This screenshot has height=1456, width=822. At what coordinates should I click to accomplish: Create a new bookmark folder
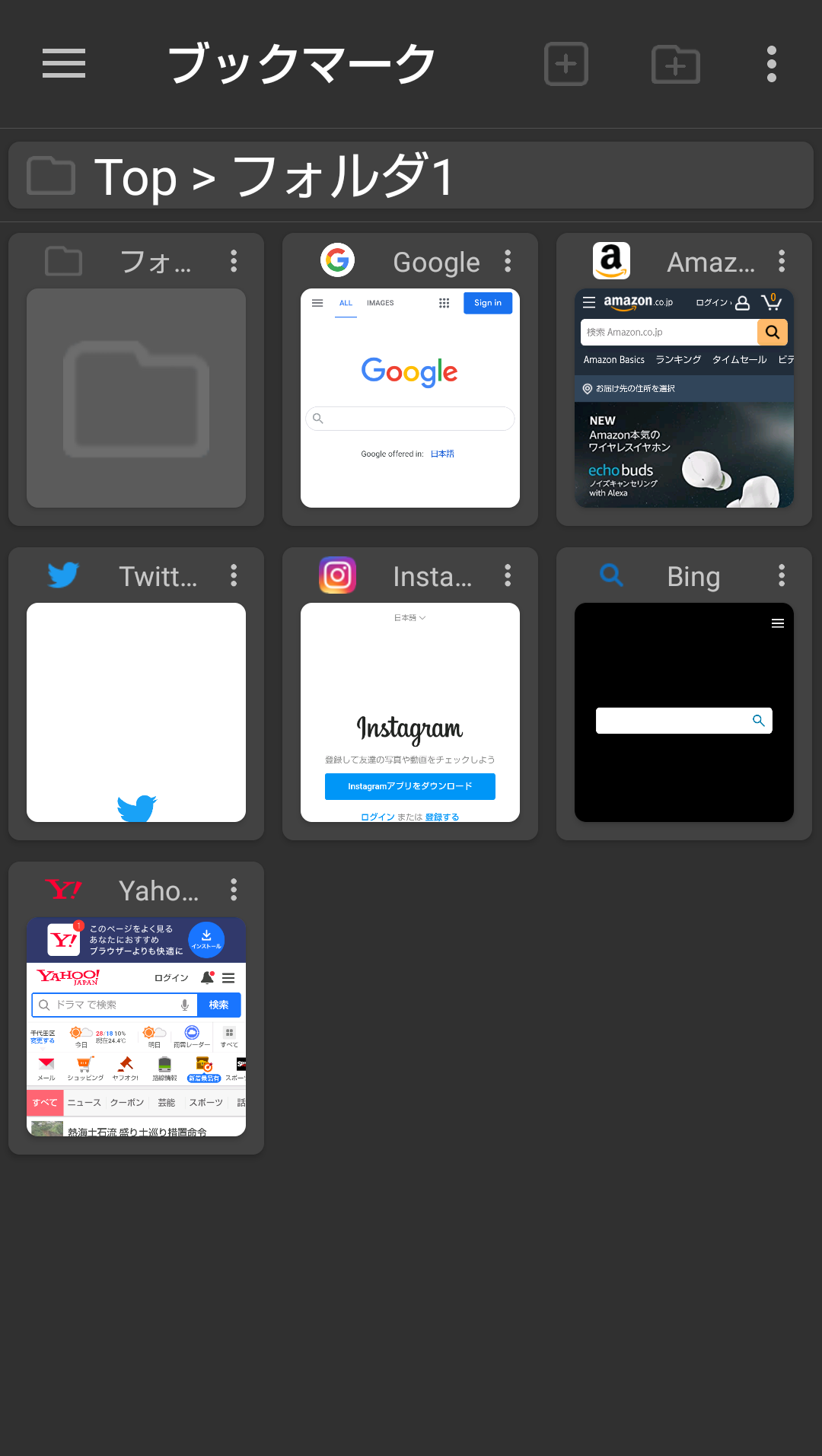coord(675,64)
